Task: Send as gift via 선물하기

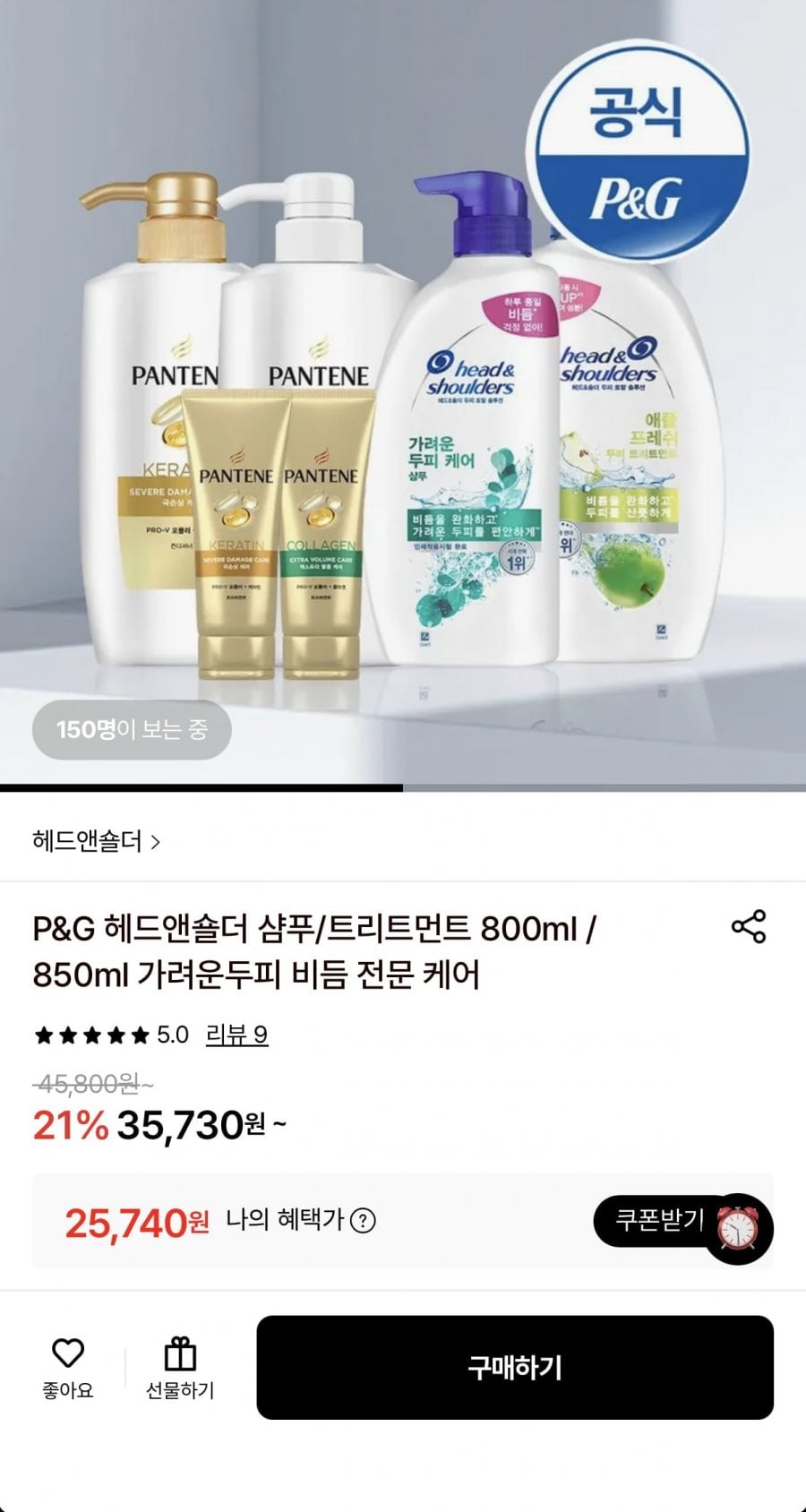Action: pos(180,1368)
